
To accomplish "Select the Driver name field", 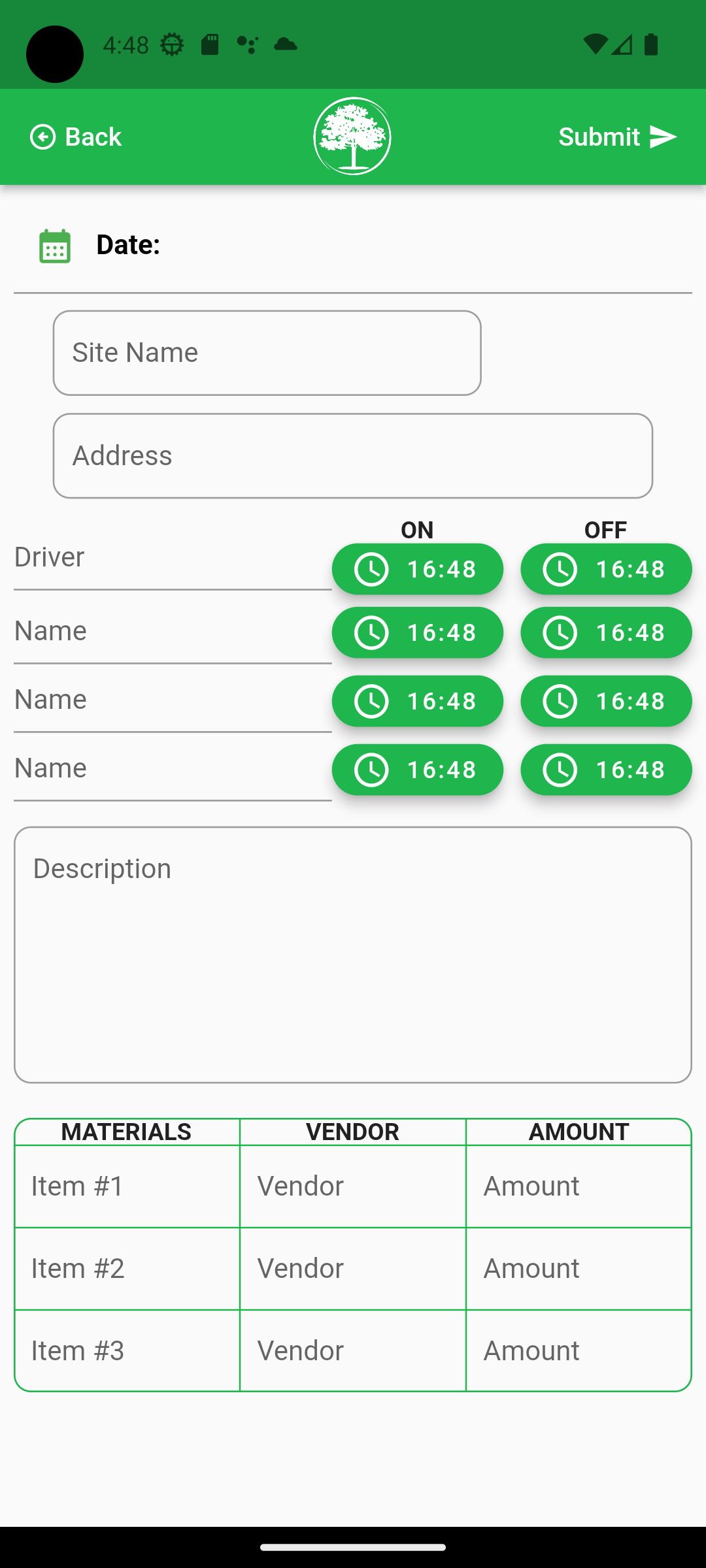I will pos(173,559).
